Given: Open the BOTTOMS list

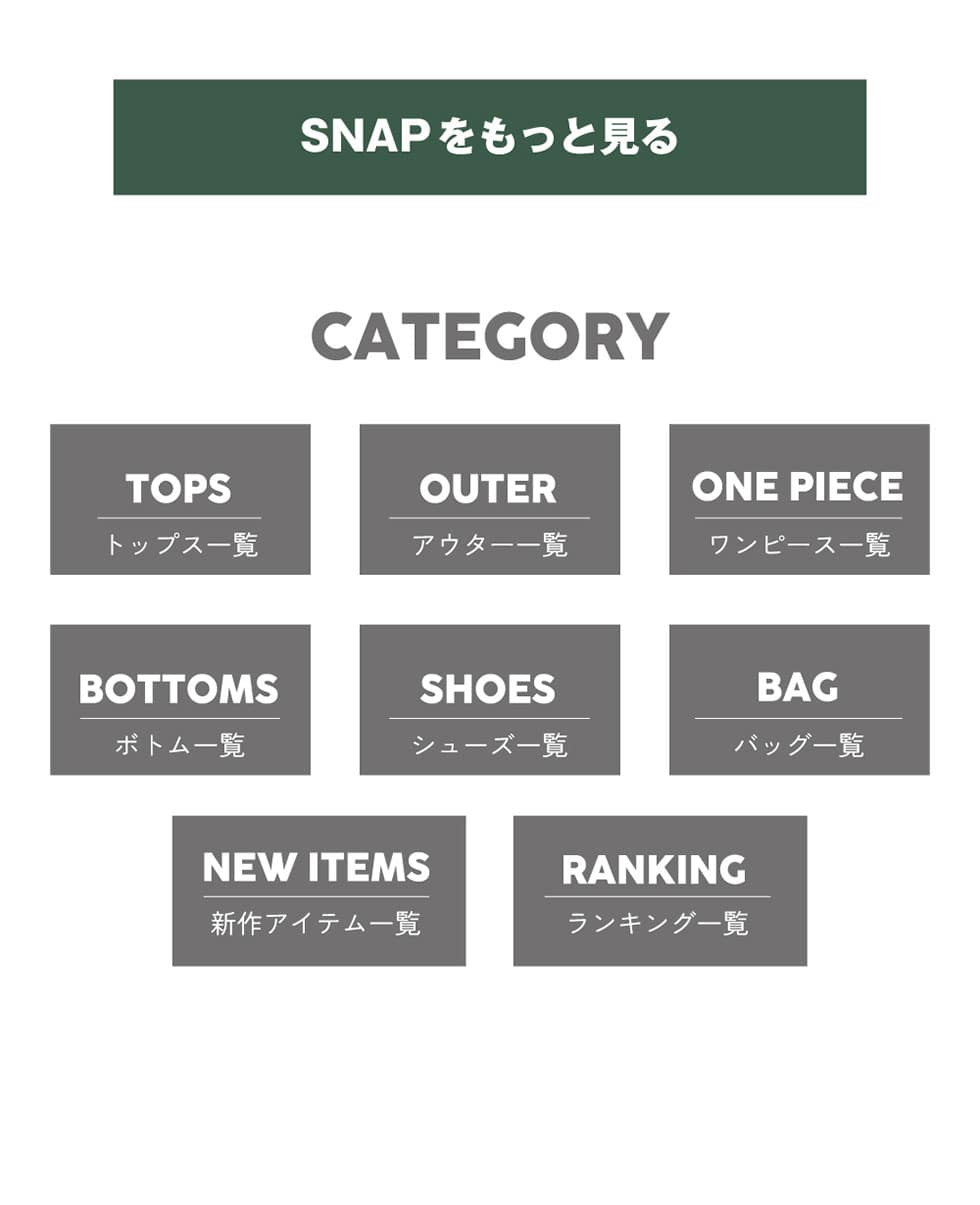Looking at the screenshot, I should (180, 699).
